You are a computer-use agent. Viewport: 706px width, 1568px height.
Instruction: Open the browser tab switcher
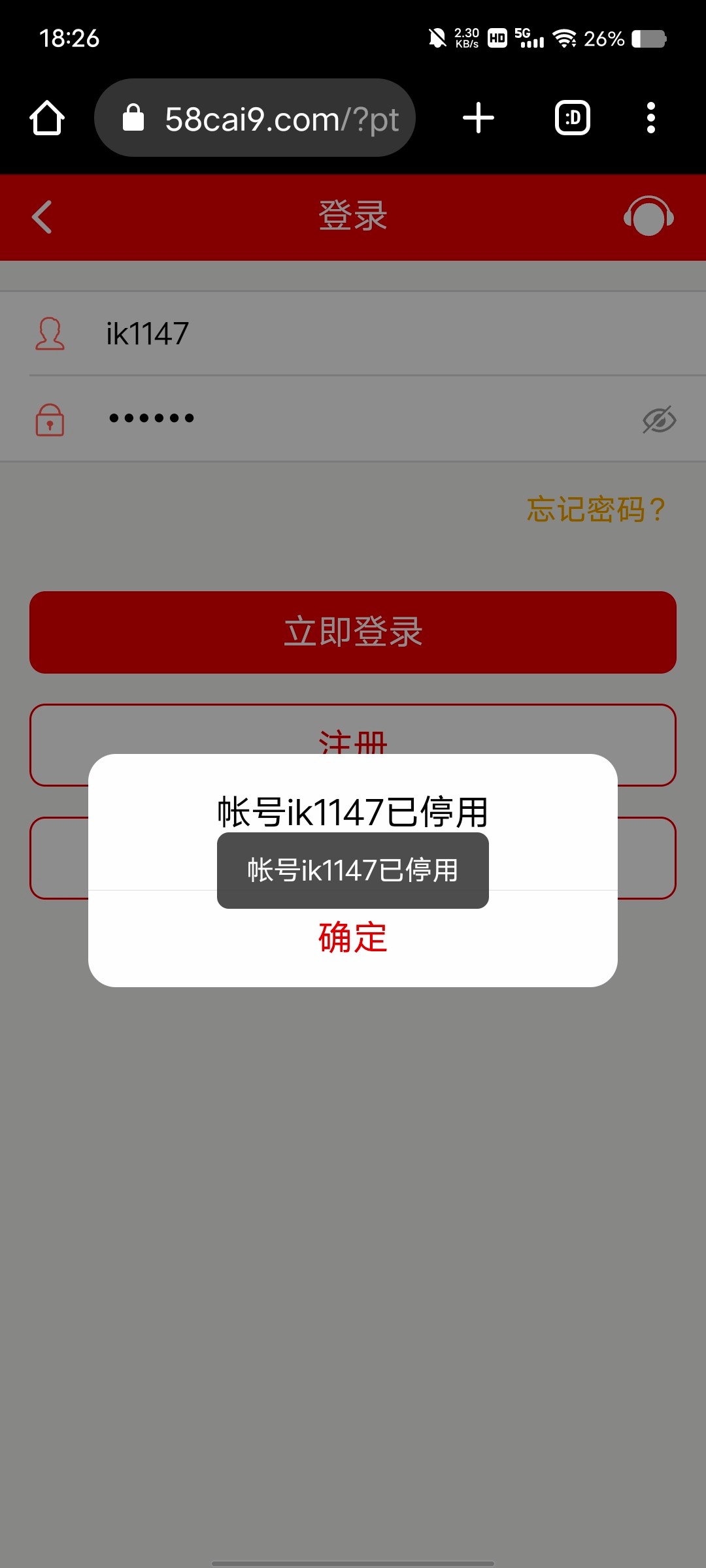click(x=573, y=118)
